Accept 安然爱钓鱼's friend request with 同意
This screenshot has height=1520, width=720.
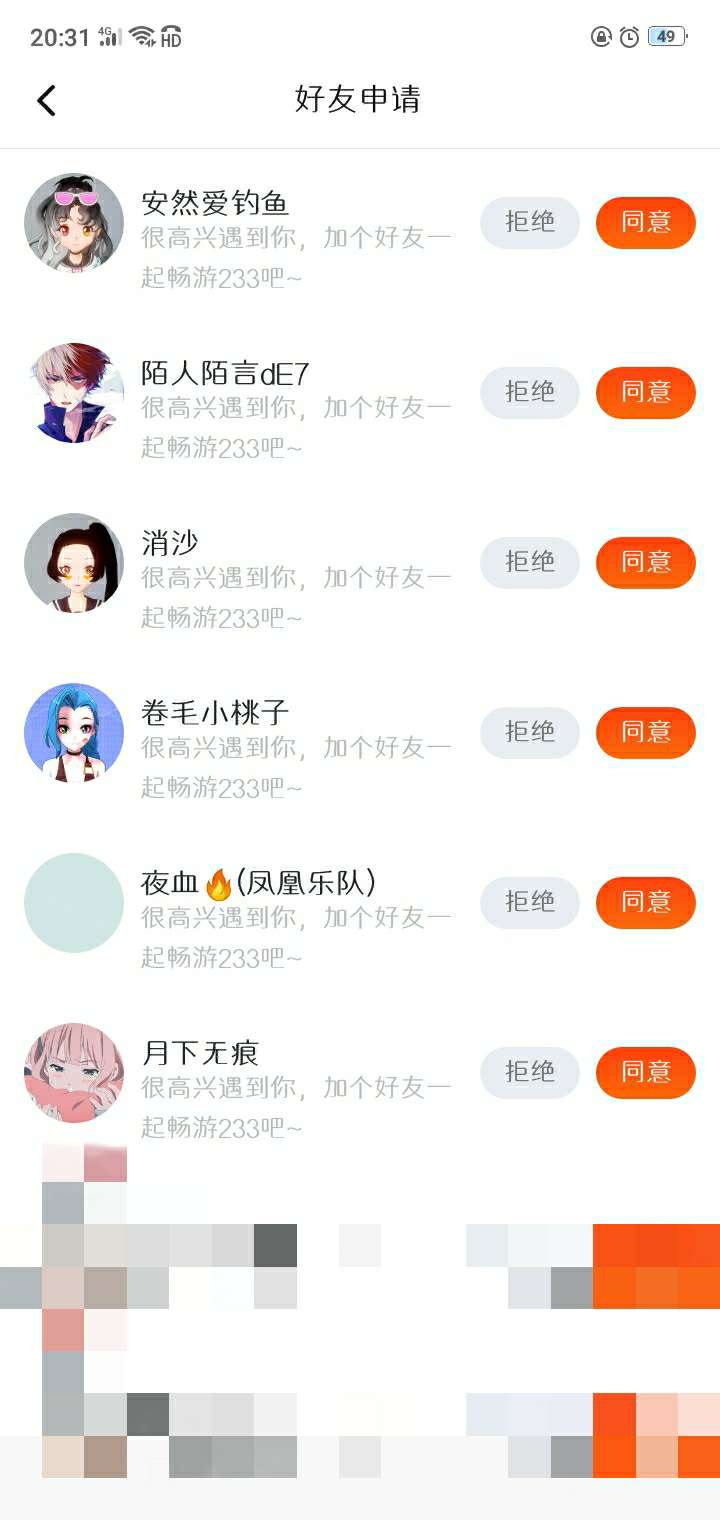[645, 222]
